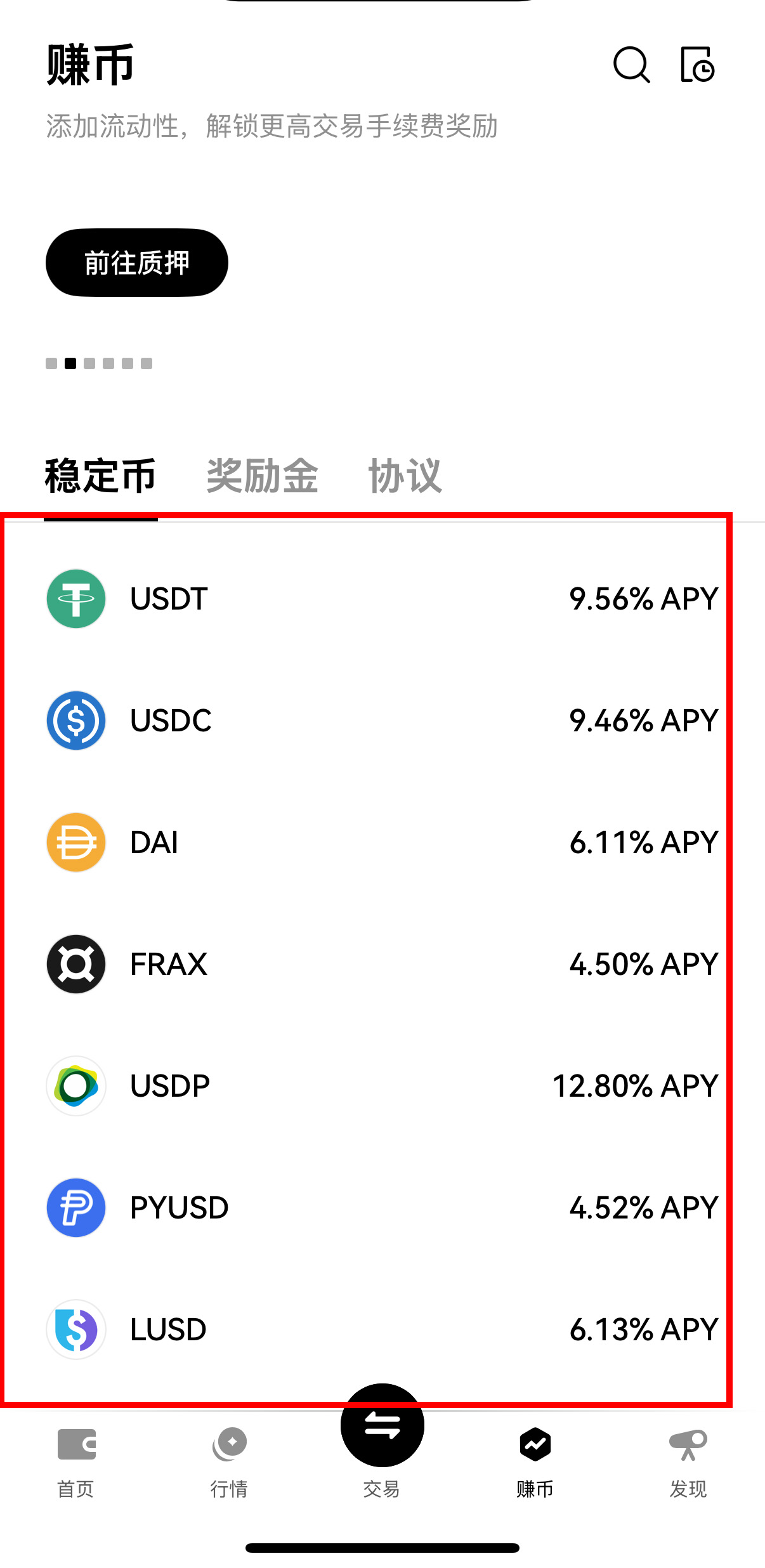765x1568 pixels.
Task: Open the search icon
Action: 631,65
